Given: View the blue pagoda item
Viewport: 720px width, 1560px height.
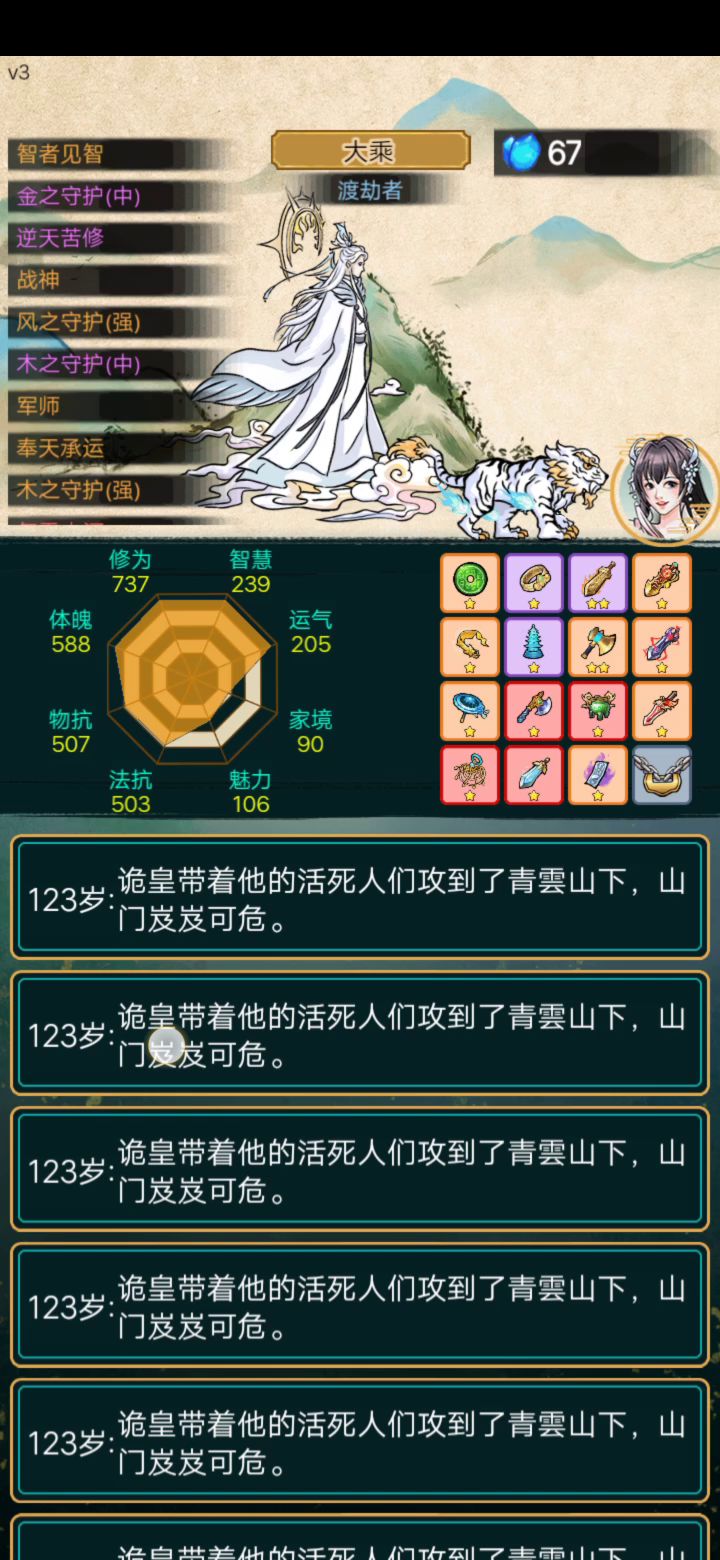Looking at the screenshot, I should pos(534,646).
